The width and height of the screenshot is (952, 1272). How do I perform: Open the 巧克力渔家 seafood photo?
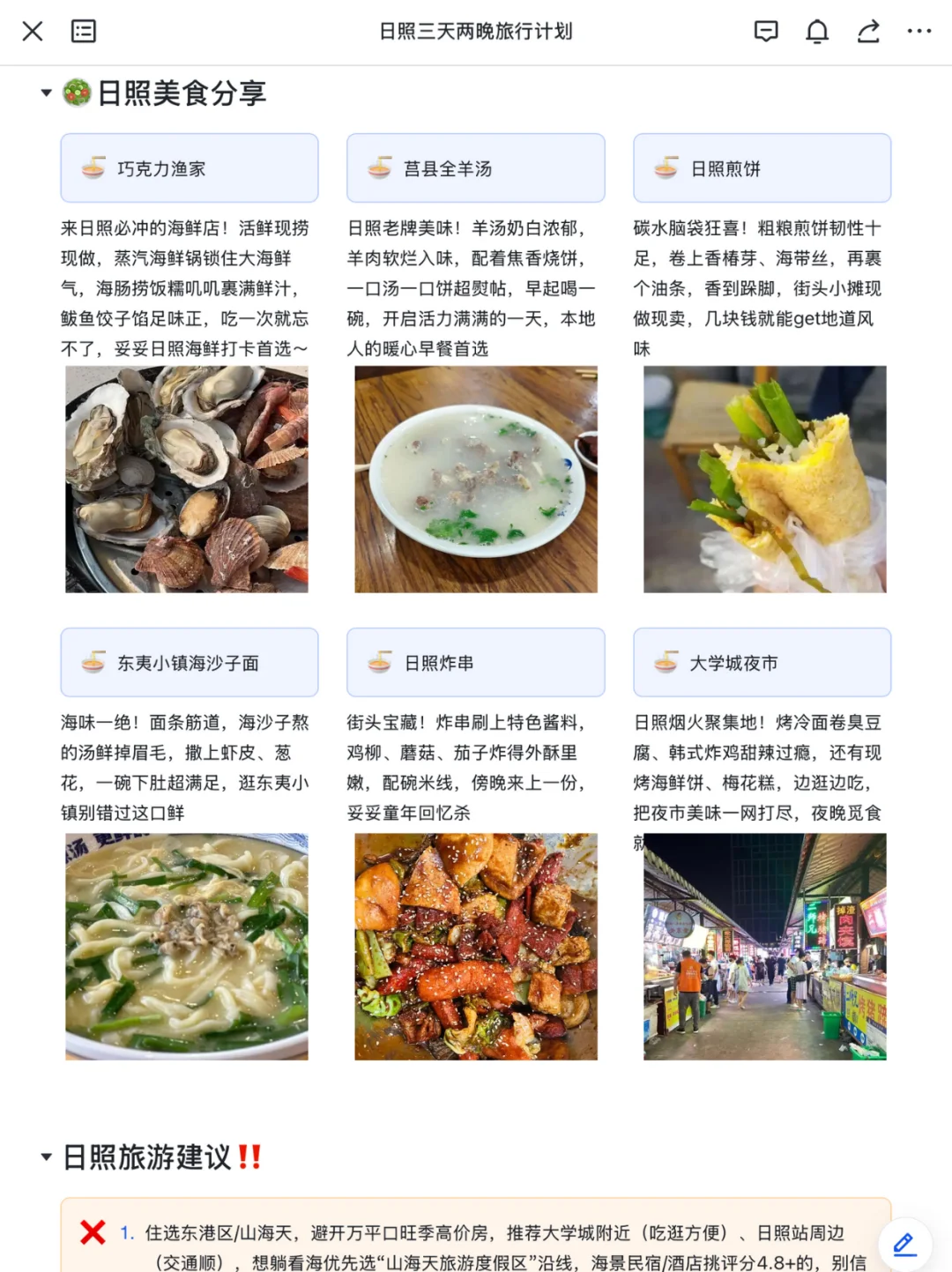point(187,479)
